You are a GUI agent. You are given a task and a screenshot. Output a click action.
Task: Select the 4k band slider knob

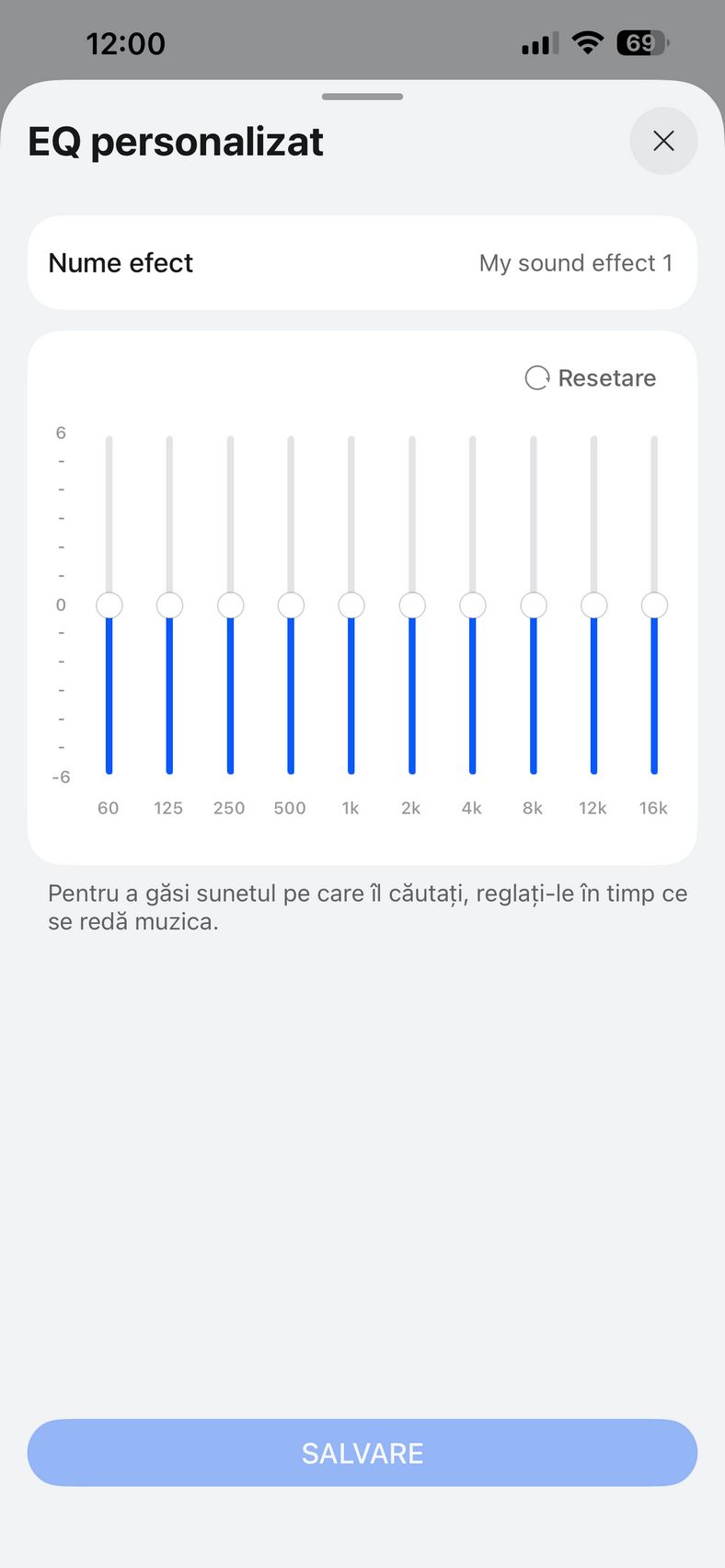(473, 605)
